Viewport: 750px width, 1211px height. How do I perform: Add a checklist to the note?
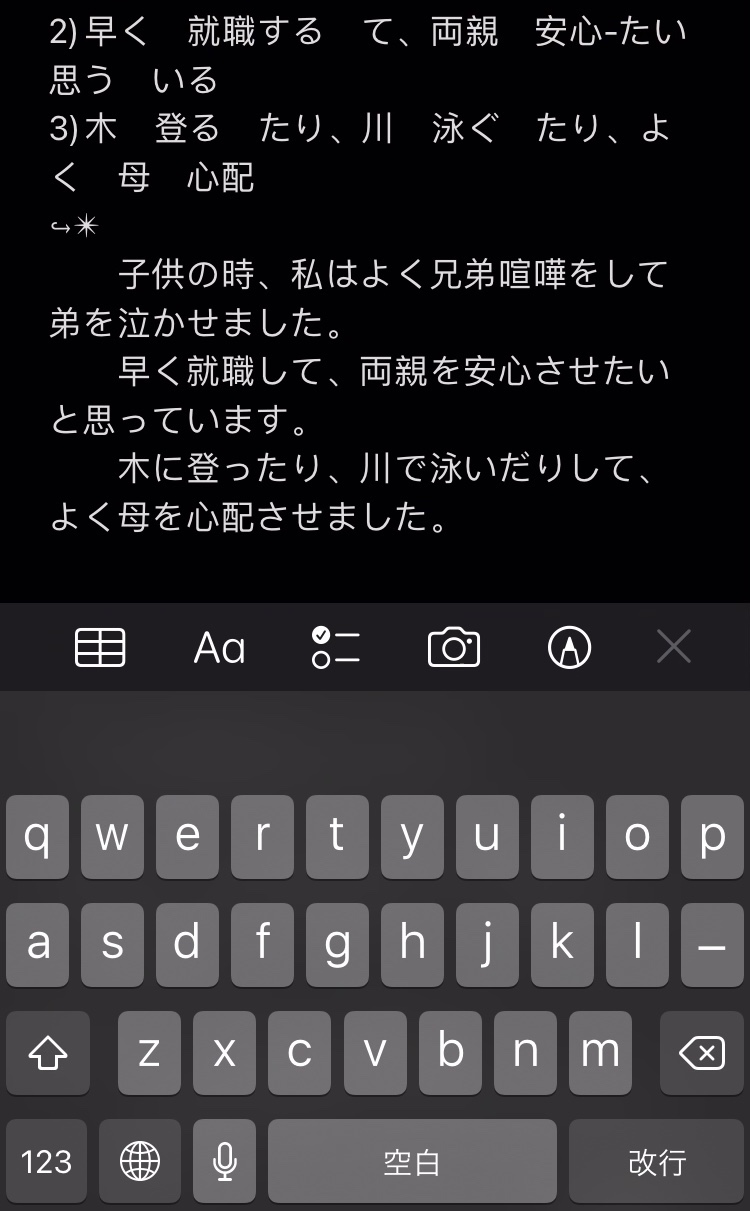coord(336,648)
